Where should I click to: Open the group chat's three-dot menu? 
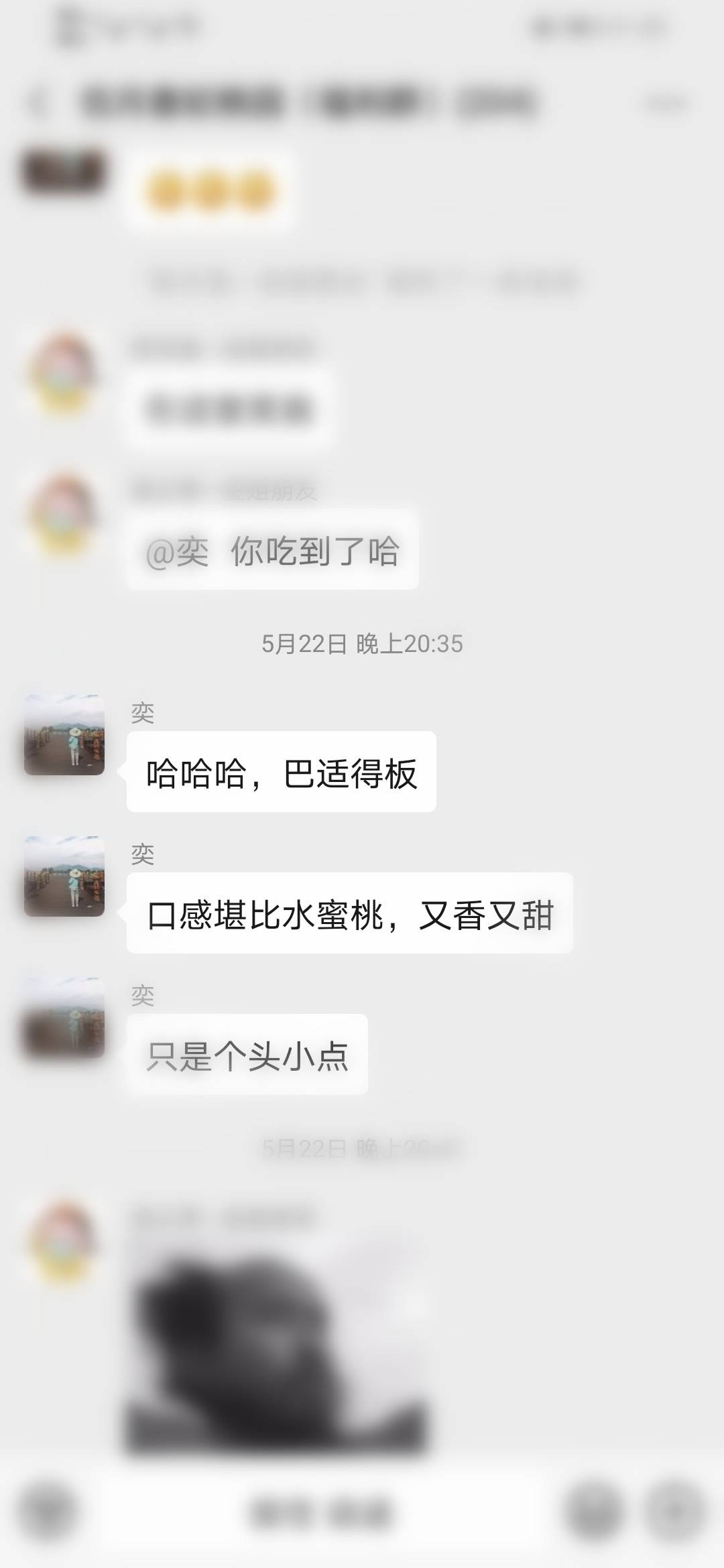[668, 103]
